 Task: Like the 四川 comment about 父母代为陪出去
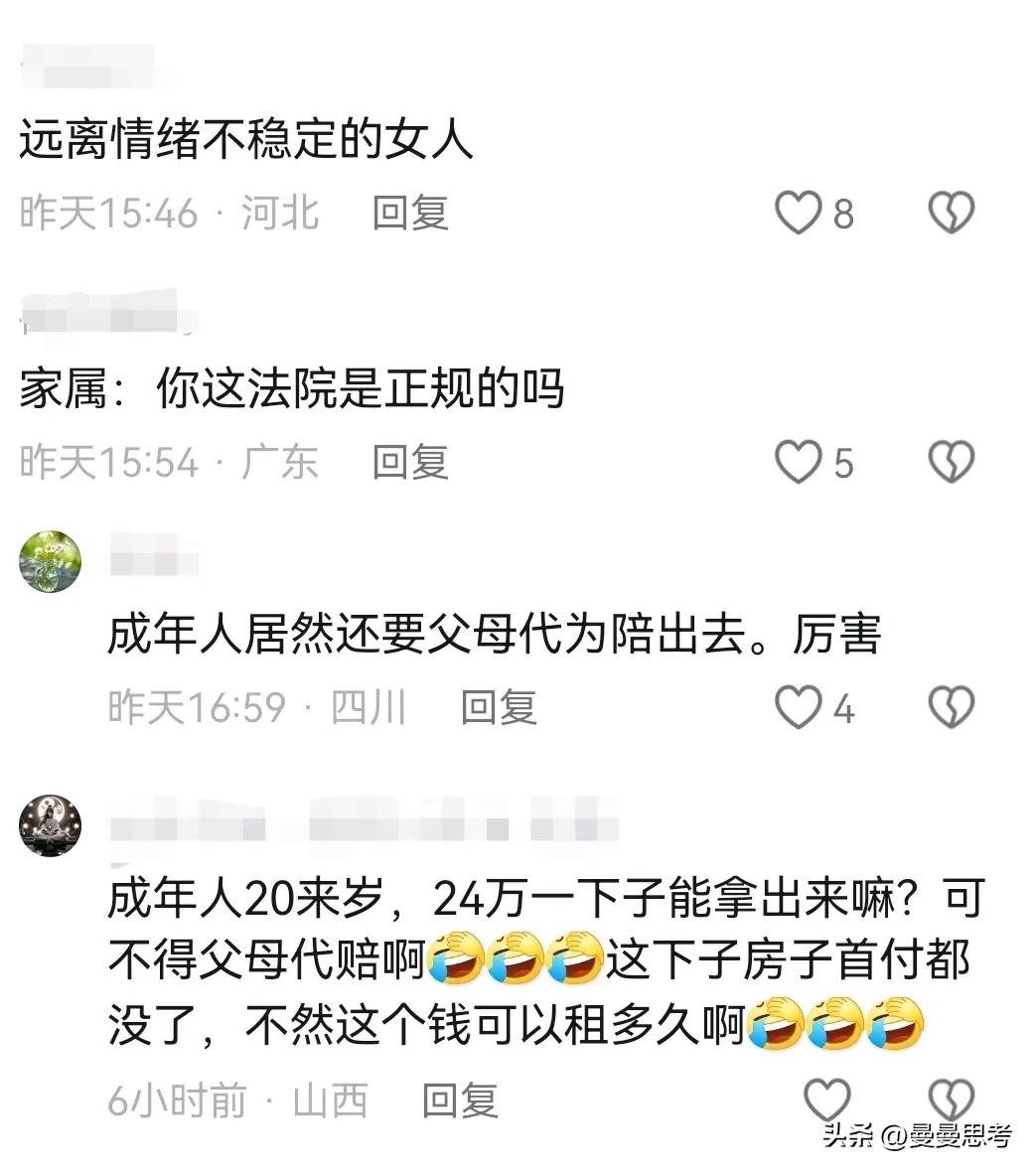pyautogui.click(x=798, y=707)
